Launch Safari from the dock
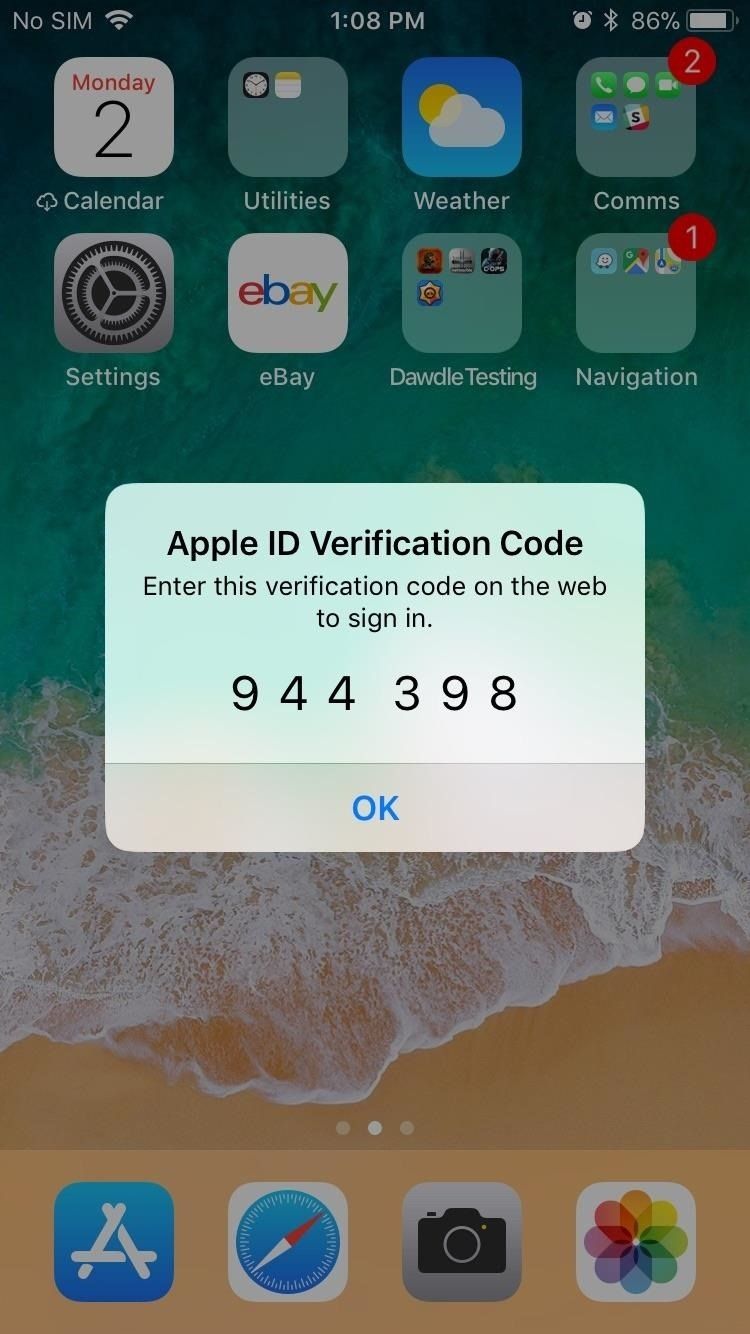The width and height of the screenshot is (750, 1334). 287,1240
